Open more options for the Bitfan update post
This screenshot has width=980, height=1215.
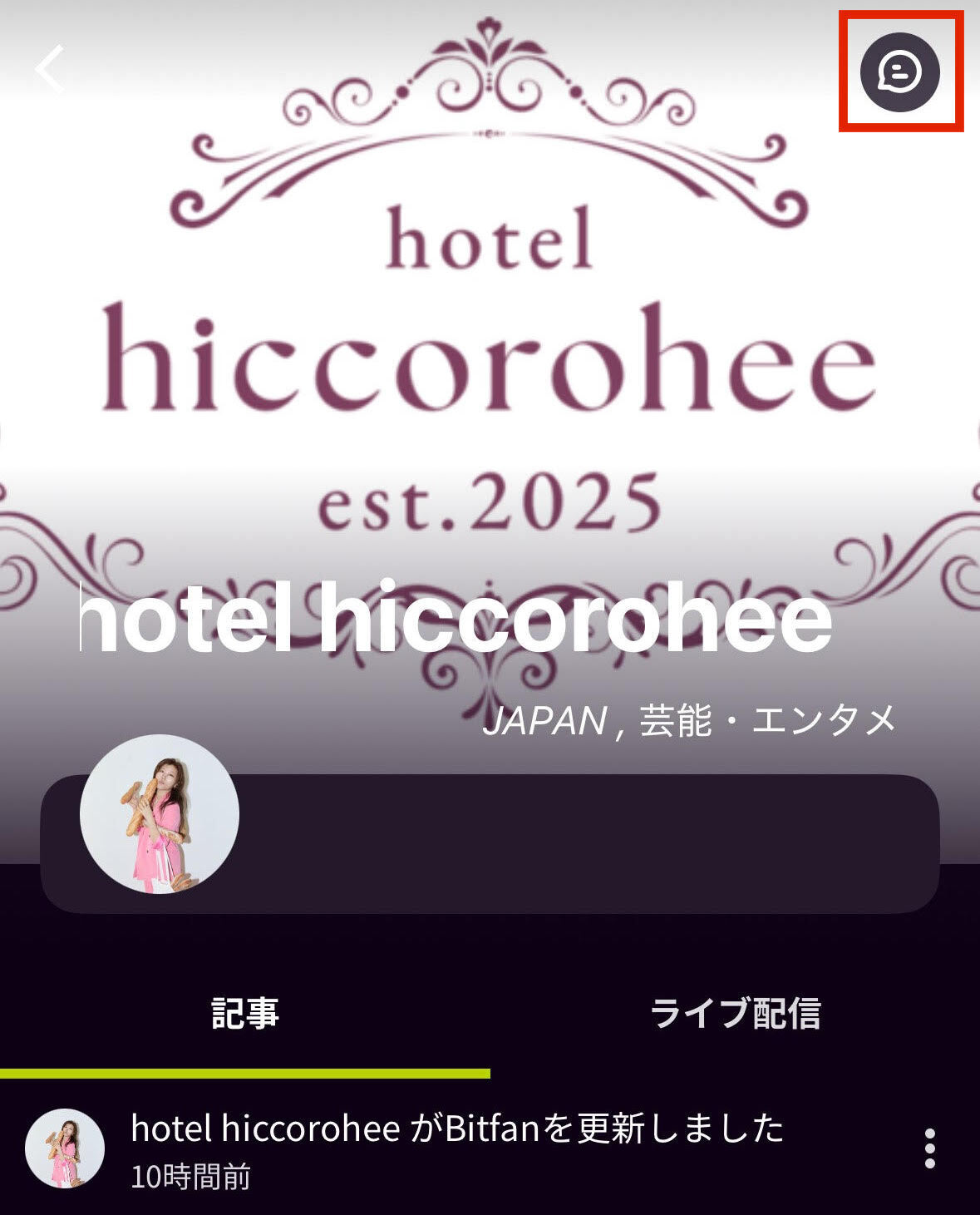[x=929, y=1148]
